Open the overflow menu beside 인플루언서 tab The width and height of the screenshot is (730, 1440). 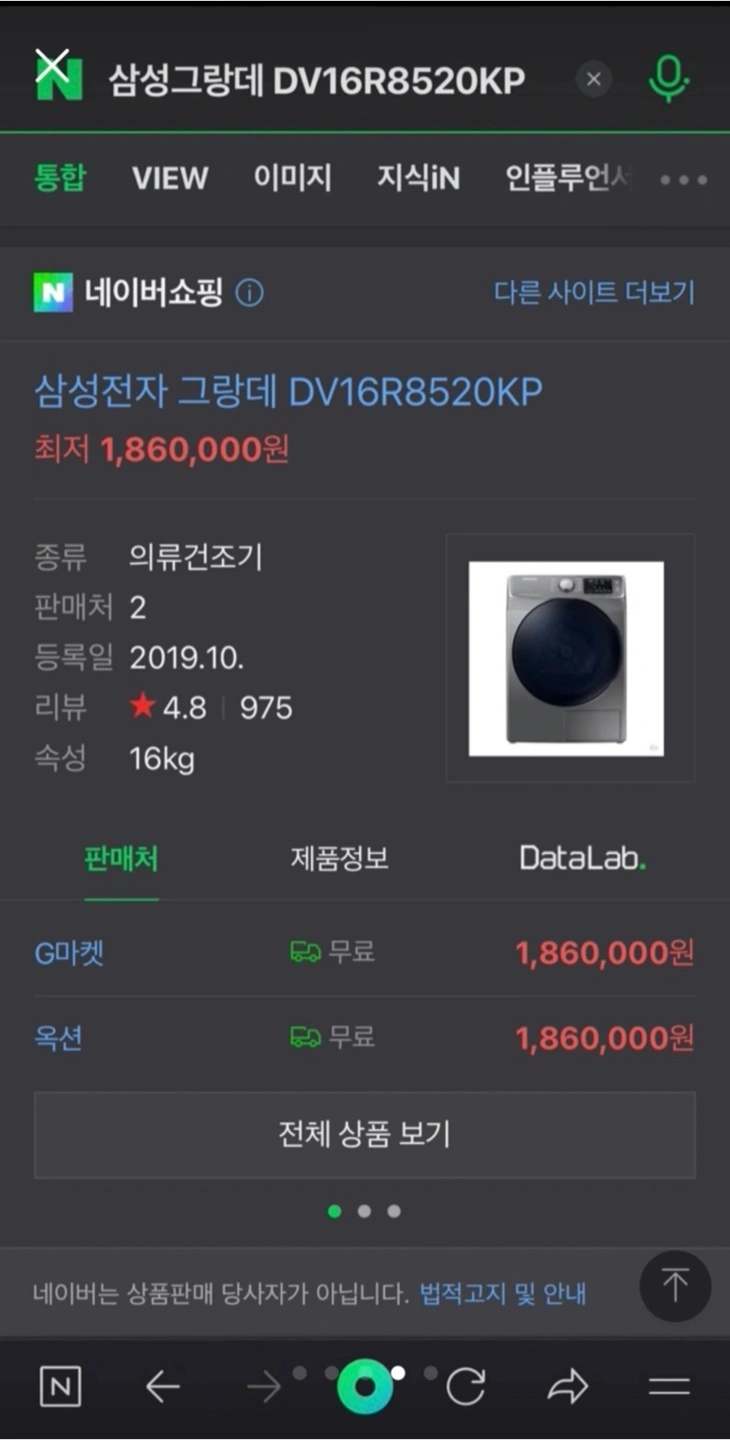683,180
